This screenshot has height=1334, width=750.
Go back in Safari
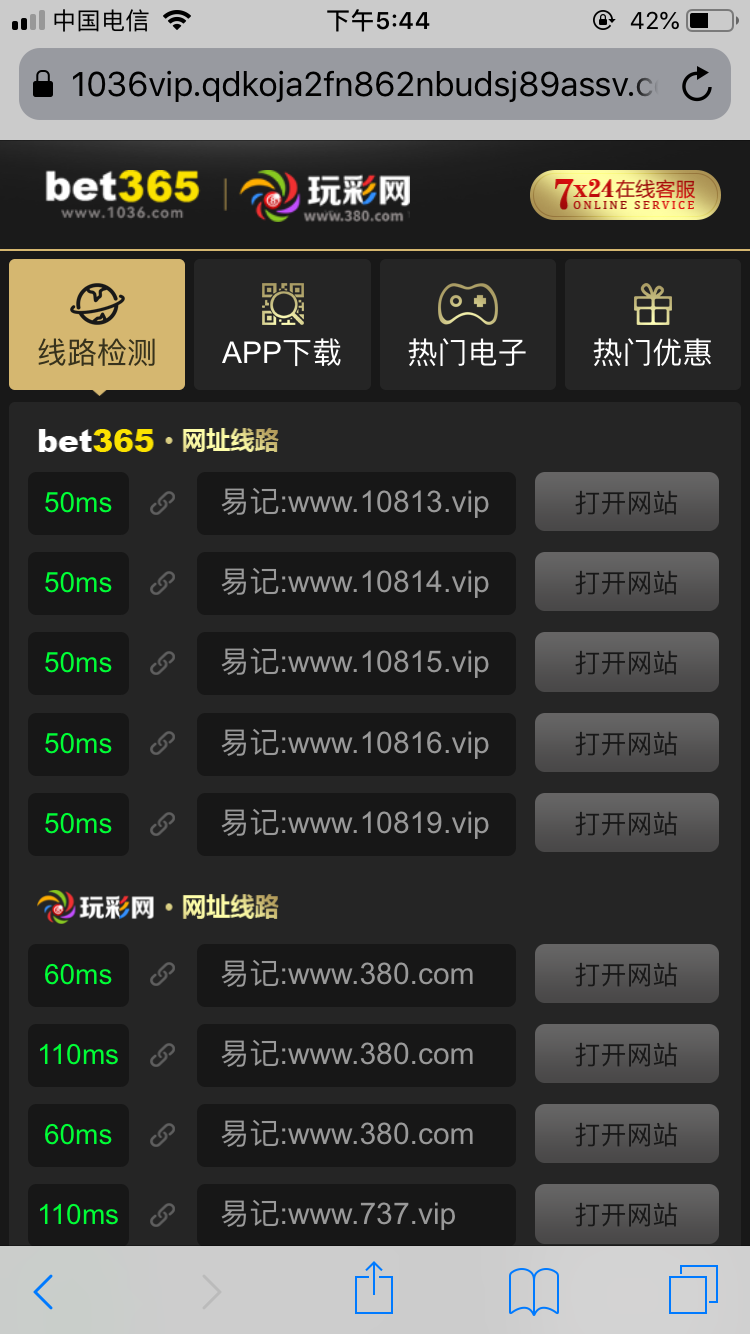click(x=43, y=1291)
